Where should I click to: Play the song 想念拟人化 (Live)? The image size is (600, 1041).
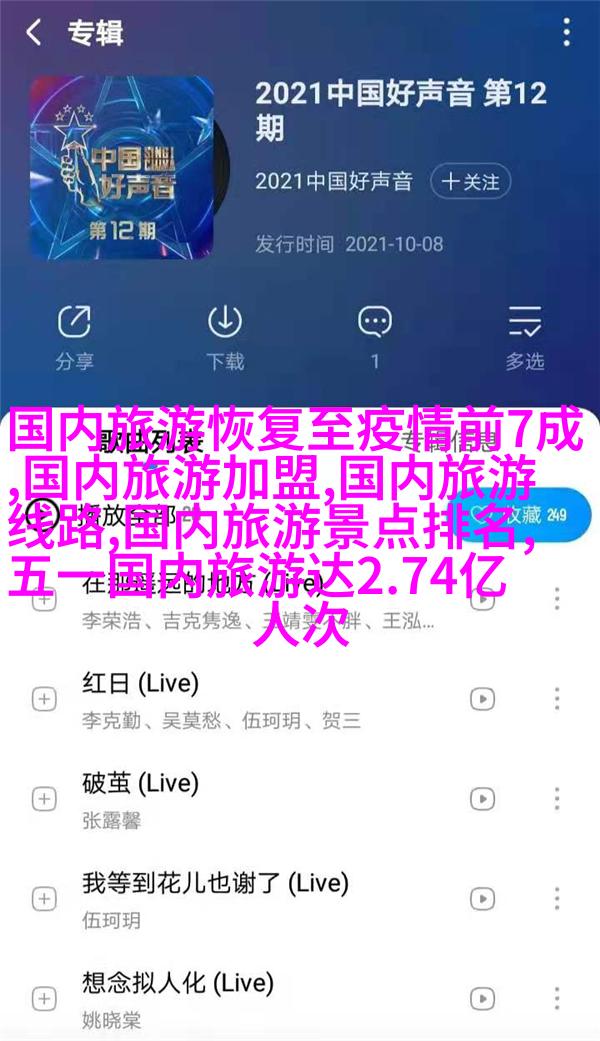(250, 998)
